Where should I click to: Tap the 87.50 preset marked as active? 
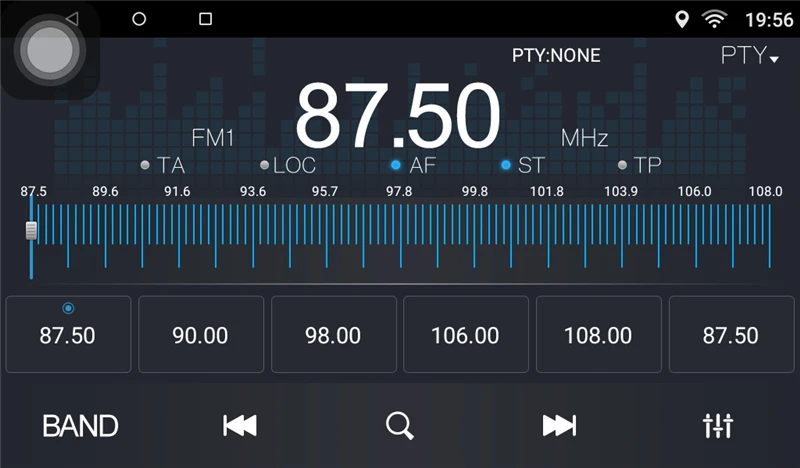click(68, 335)
